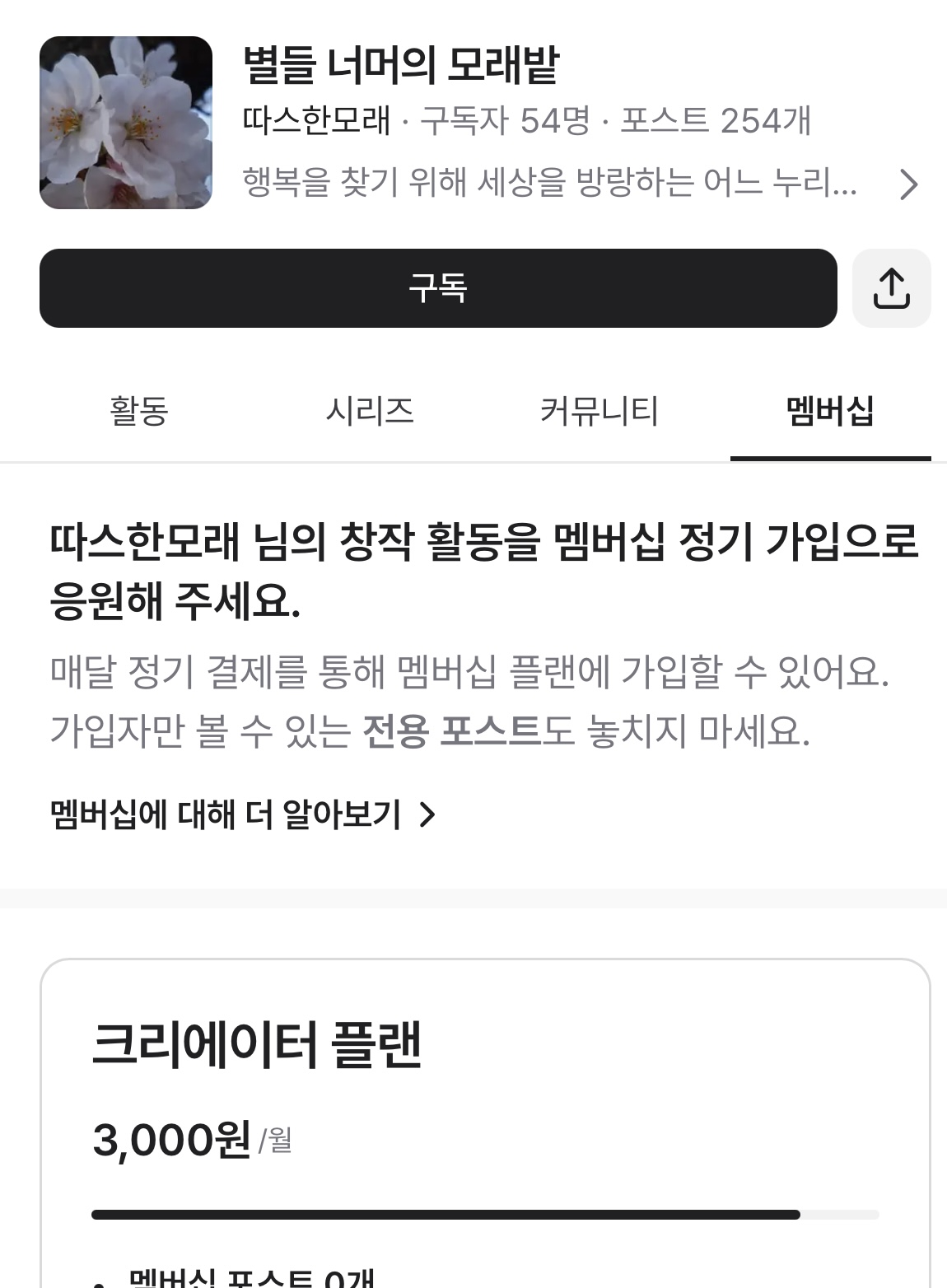This screenshot has width=947, height=1288.
Task: Select the 멤버십 tab
Action: click(830, 411)
